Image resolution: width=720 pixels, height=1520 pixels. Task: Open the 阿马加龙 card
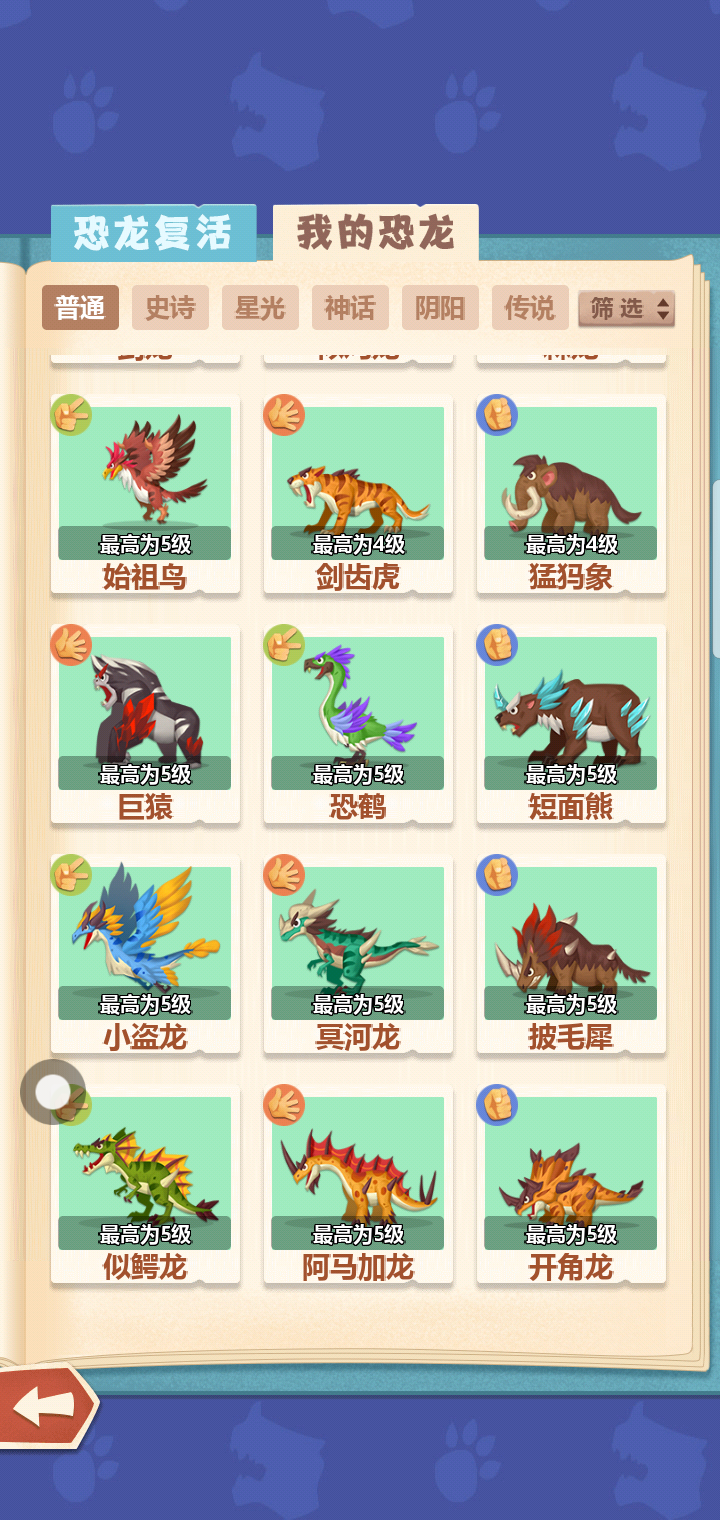[x=358, y=1180]
